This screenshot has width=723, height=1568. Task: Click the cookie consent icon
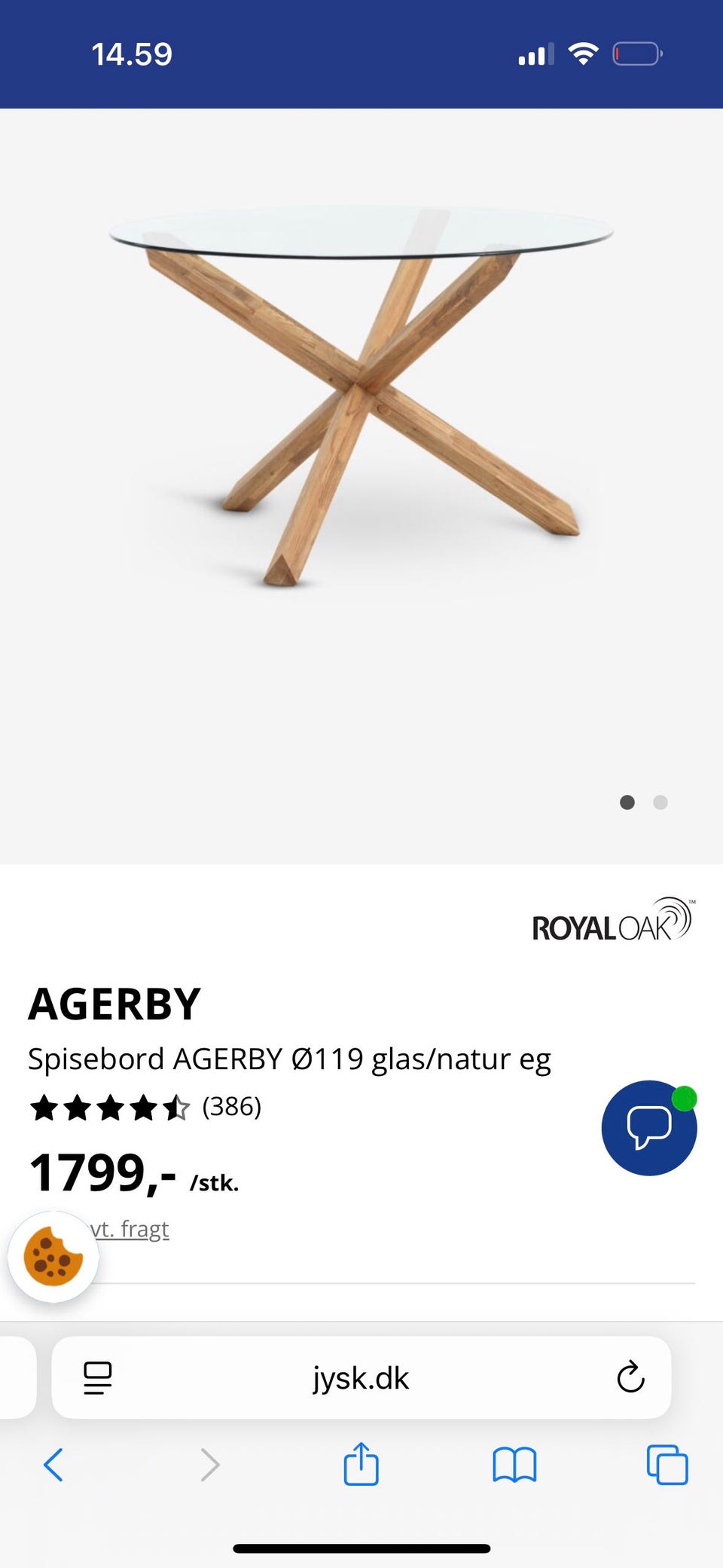[53, 1255]
